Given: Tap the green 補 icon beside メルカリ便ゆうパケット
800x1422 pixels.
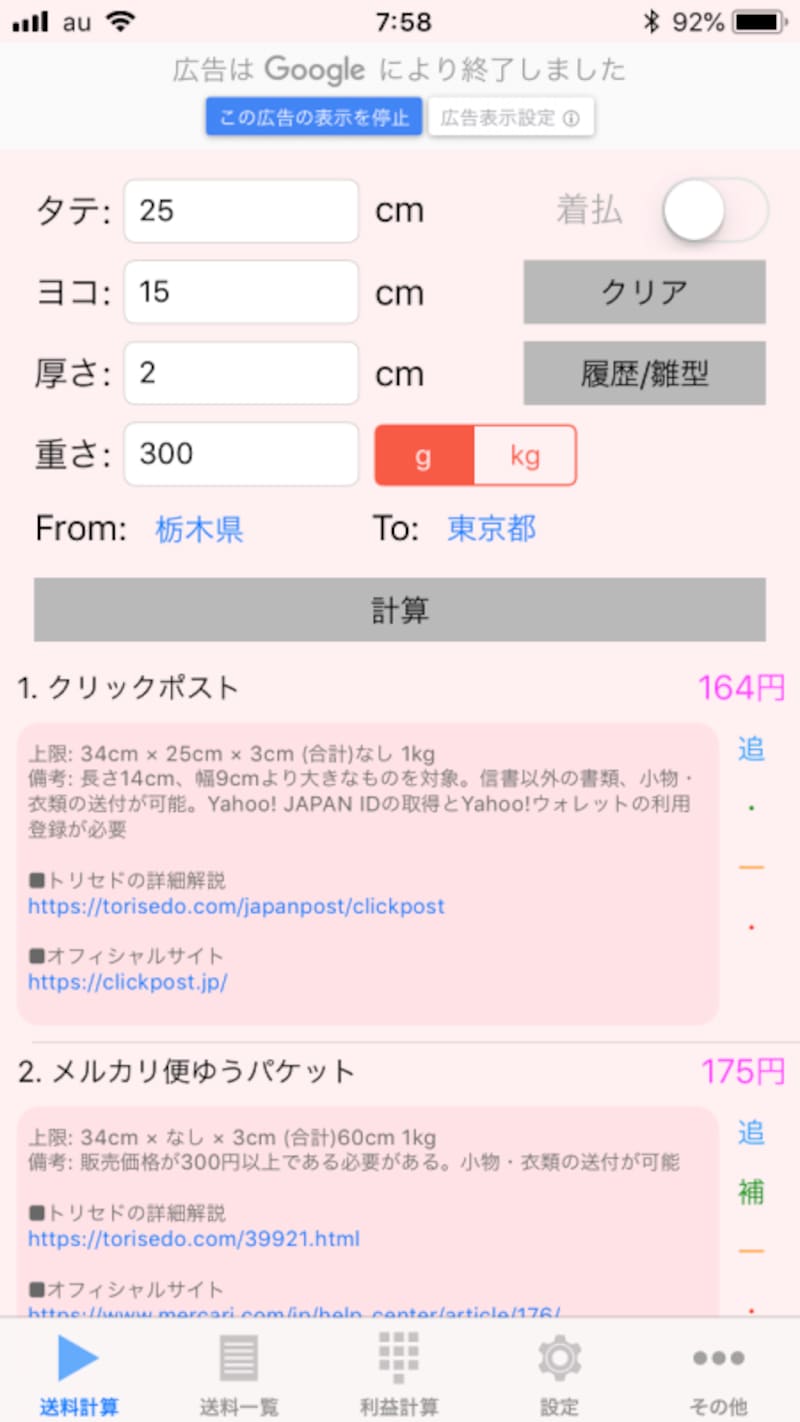Looking at the screenshot, I should point(751,1193).
